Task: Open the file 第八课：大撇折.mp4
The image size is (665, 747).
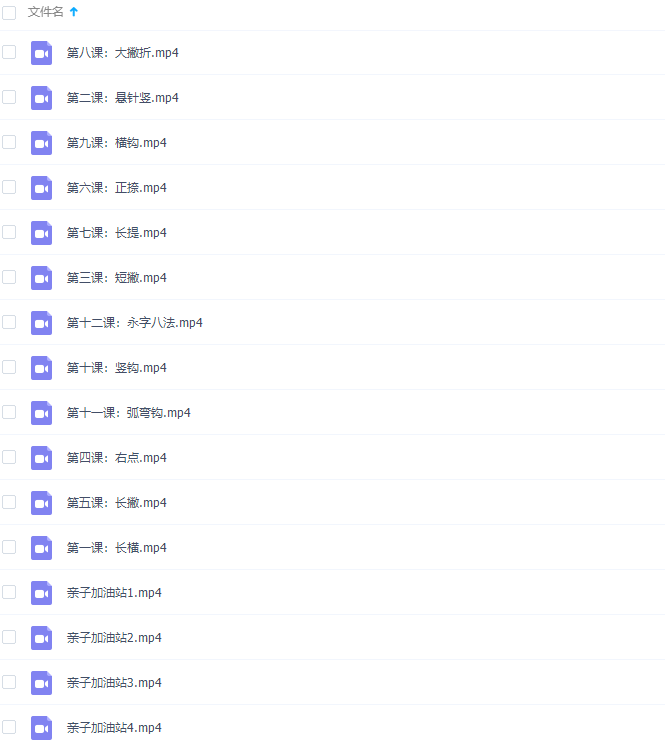Action: click(123, 53)
